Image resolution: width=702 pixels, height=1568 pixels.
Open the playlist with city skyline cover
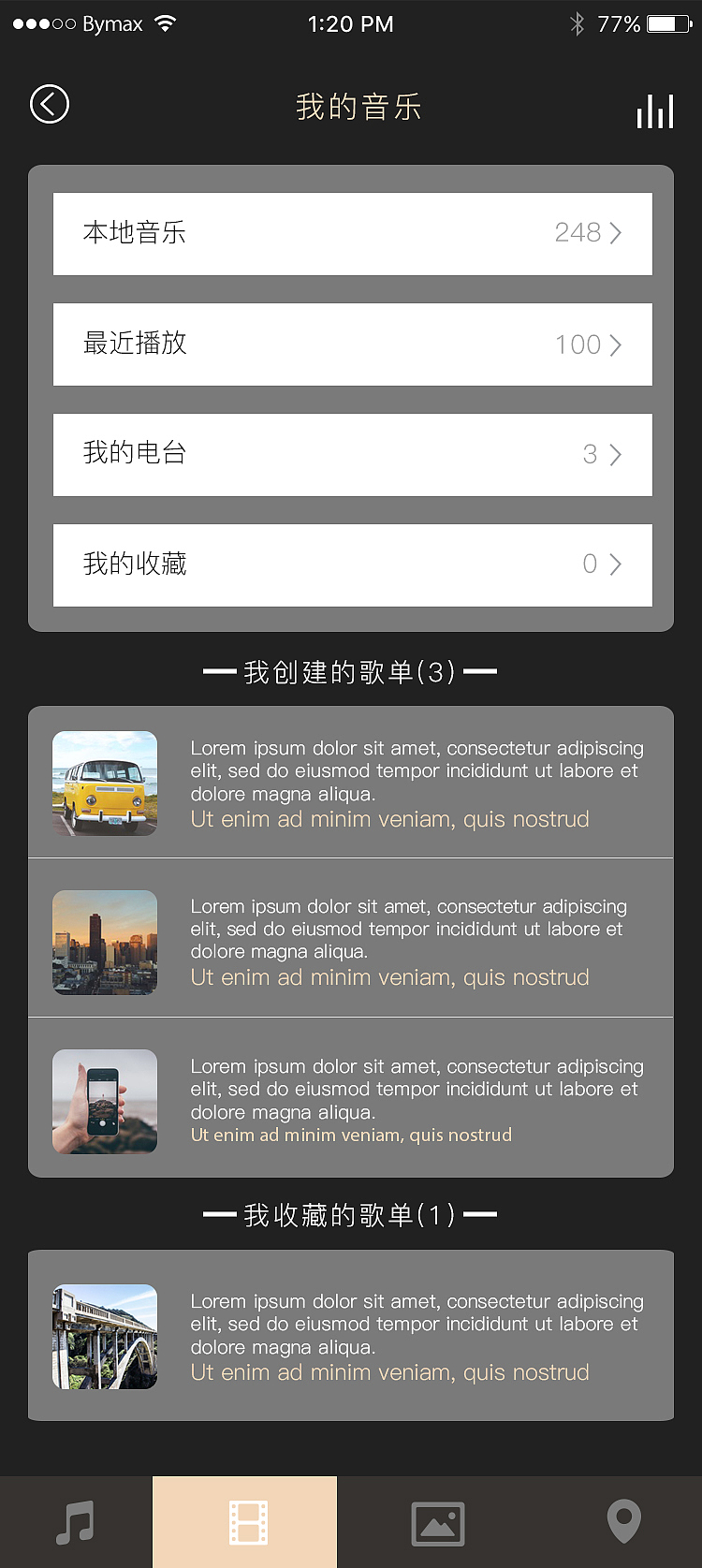pyautogui.click(x=351, y=941)
